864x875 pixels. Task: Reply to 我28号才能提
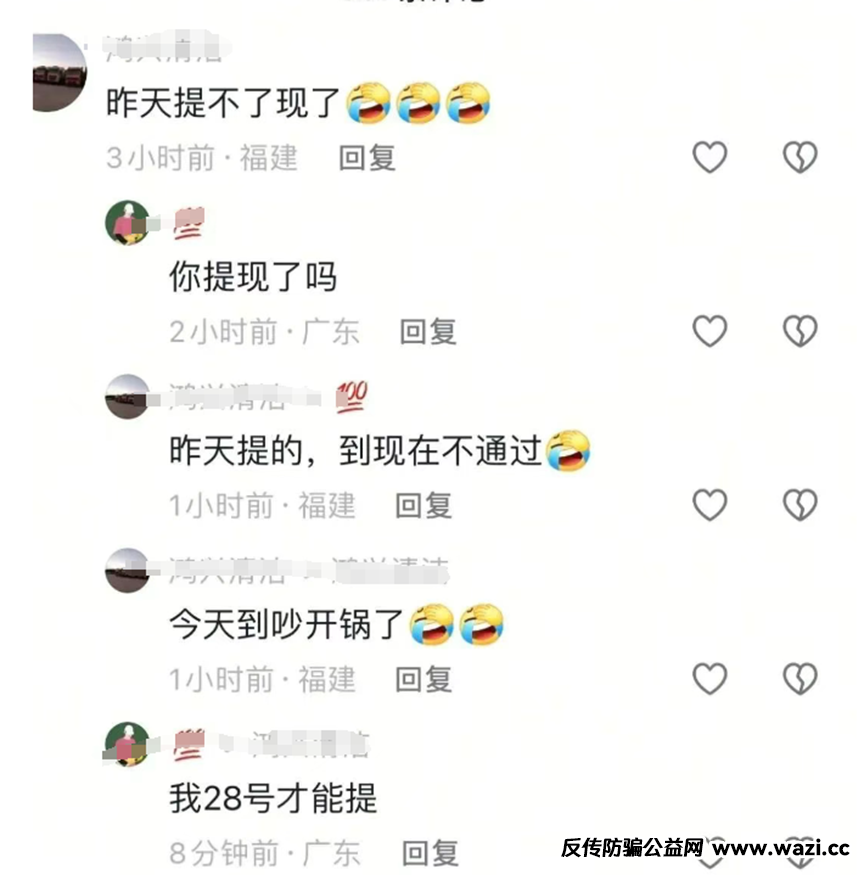430,853
